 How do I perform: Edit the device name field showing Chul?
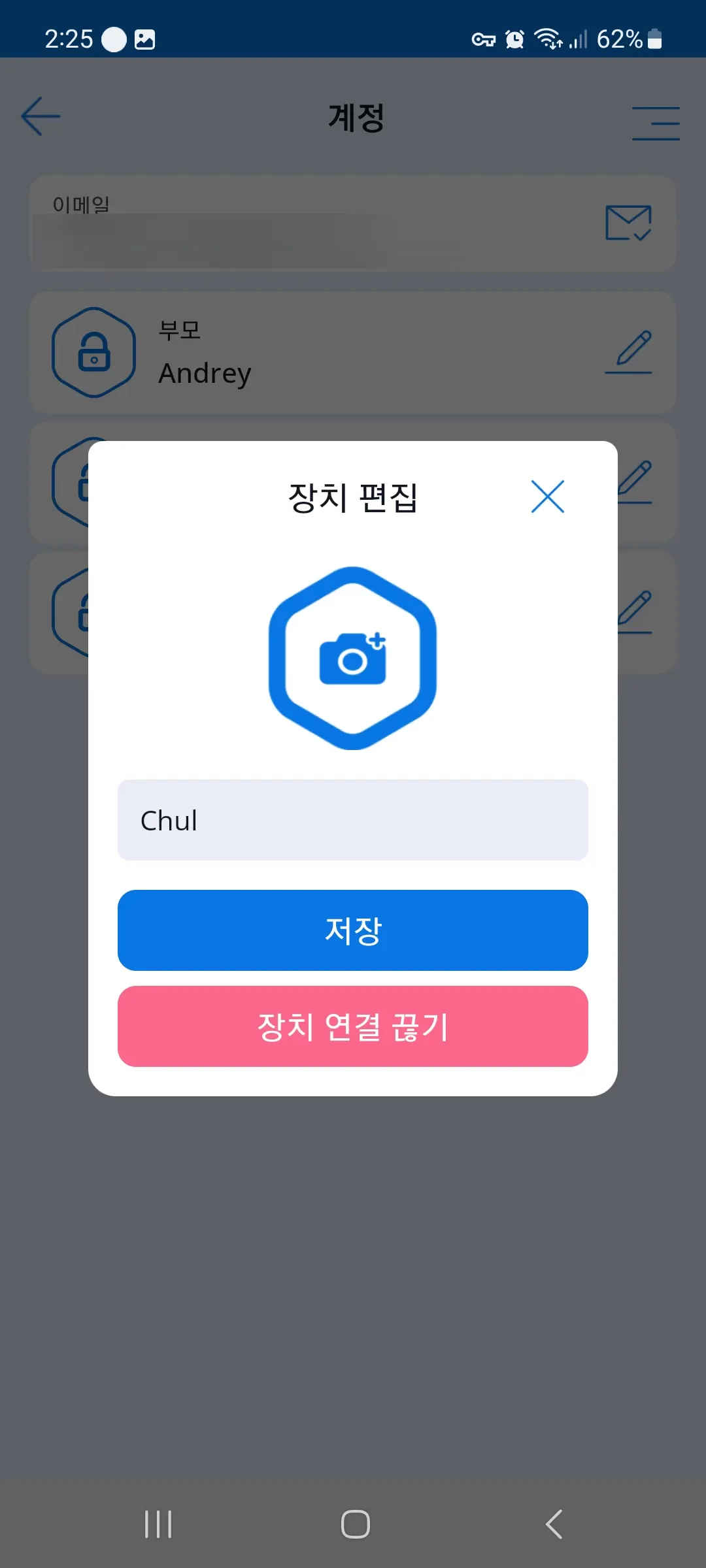(x=352, y=820)
